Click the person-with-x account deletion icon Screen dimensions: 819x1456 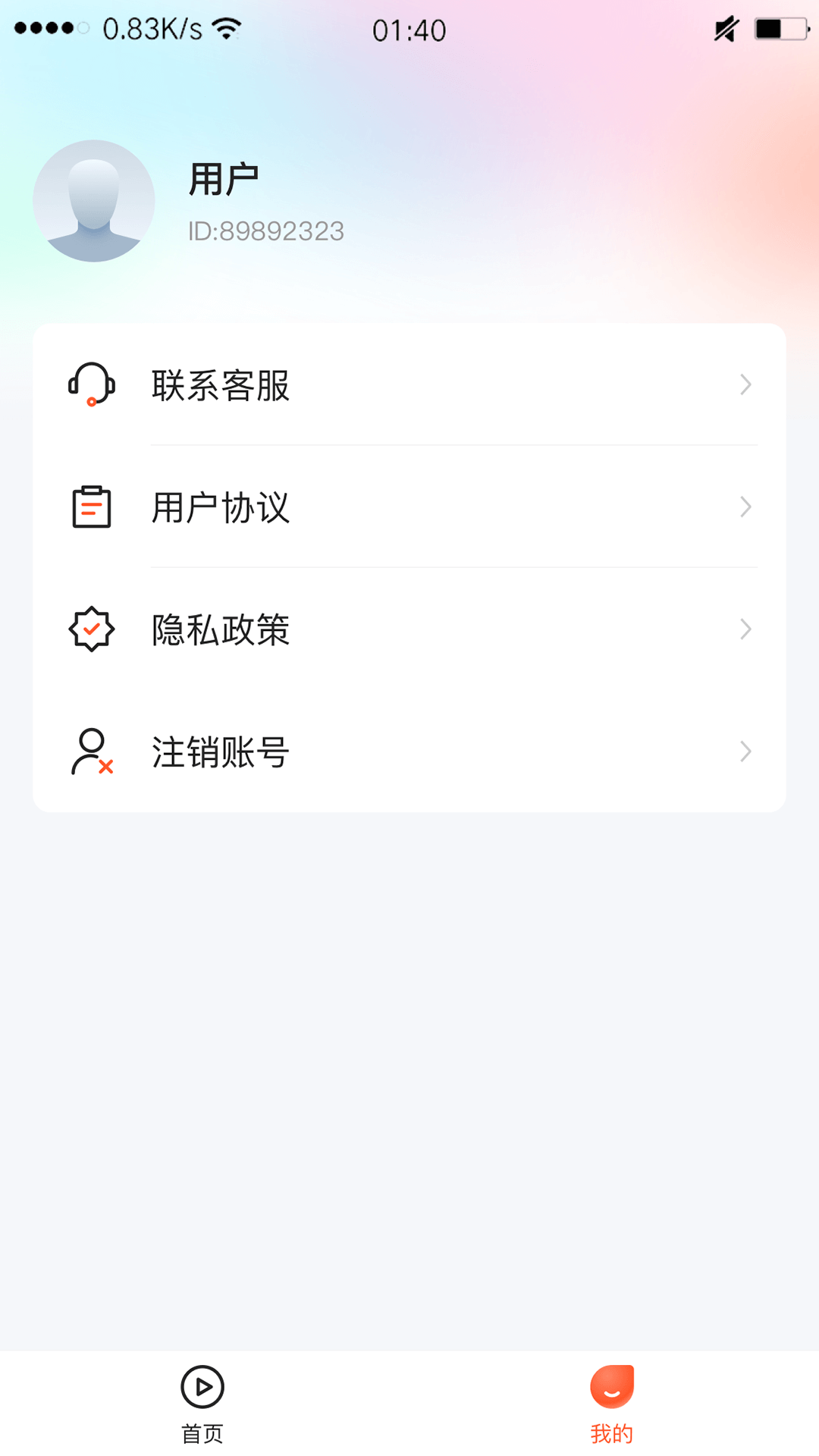click(92, 751)
